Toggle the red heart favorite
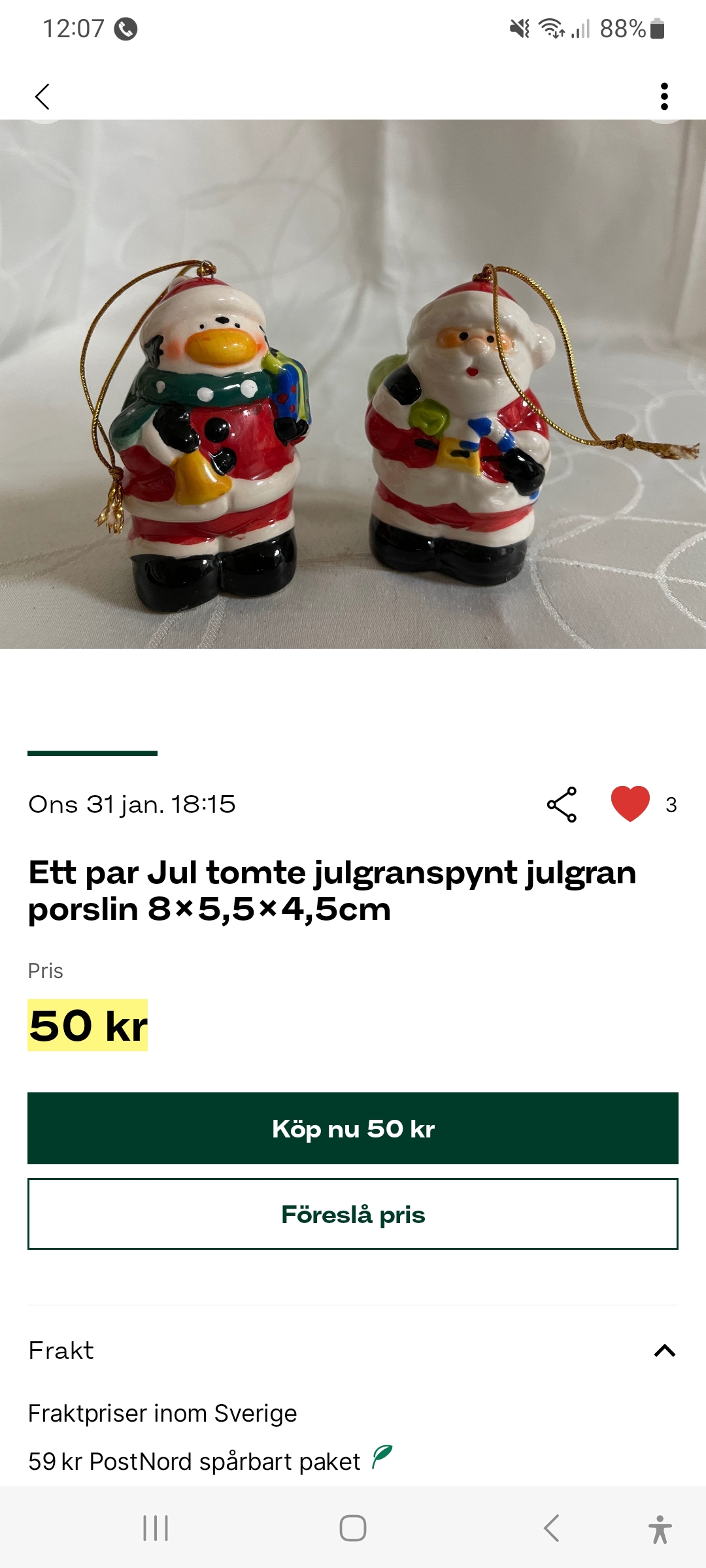Viewport: 706px width, 1568px height. 630,804
